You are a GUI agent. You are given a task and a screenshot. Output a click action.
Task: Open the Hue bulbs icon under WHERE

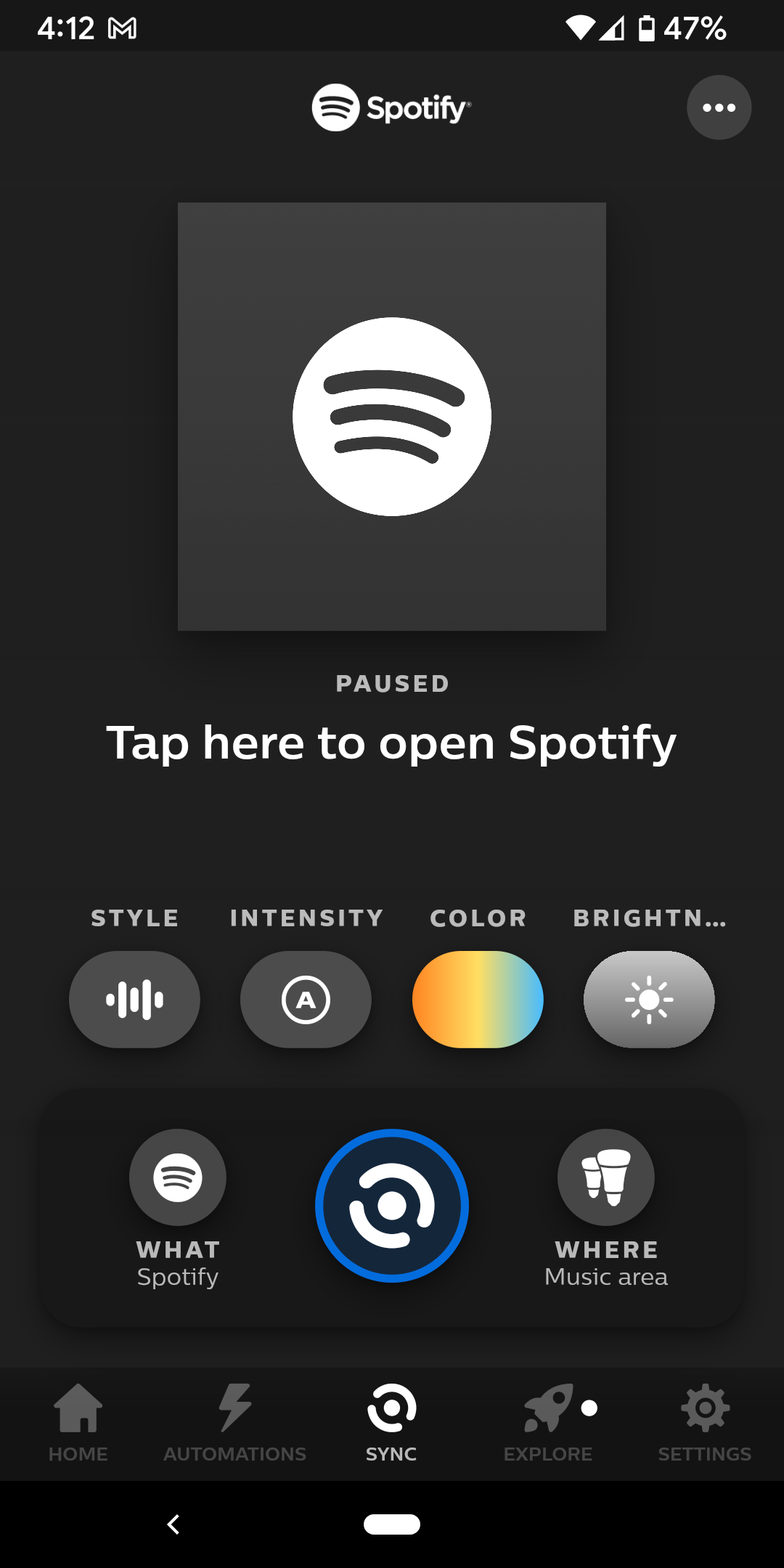click(606, 1177)
